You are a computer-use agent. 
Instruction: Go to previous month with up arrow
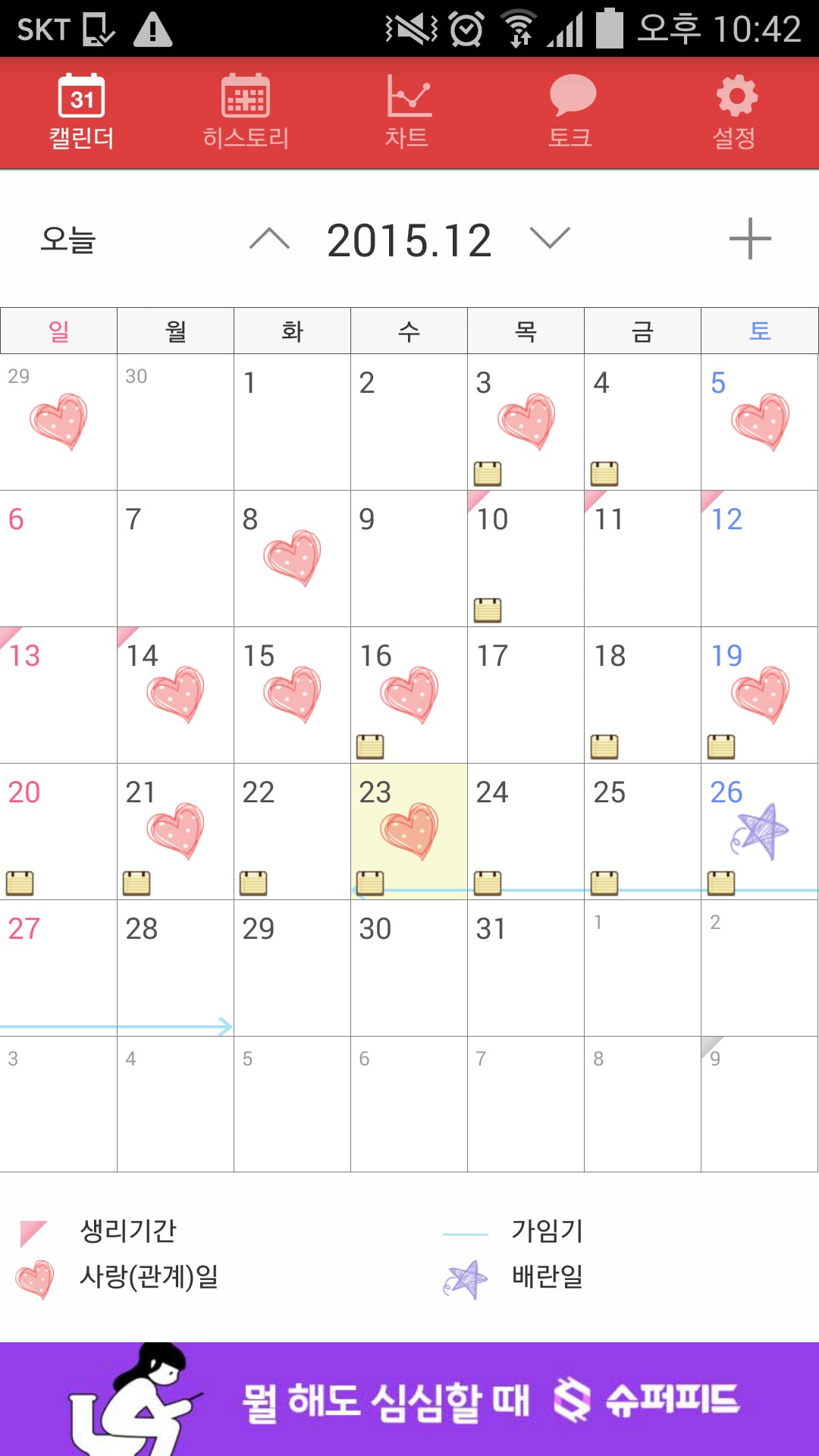[269, 240]
